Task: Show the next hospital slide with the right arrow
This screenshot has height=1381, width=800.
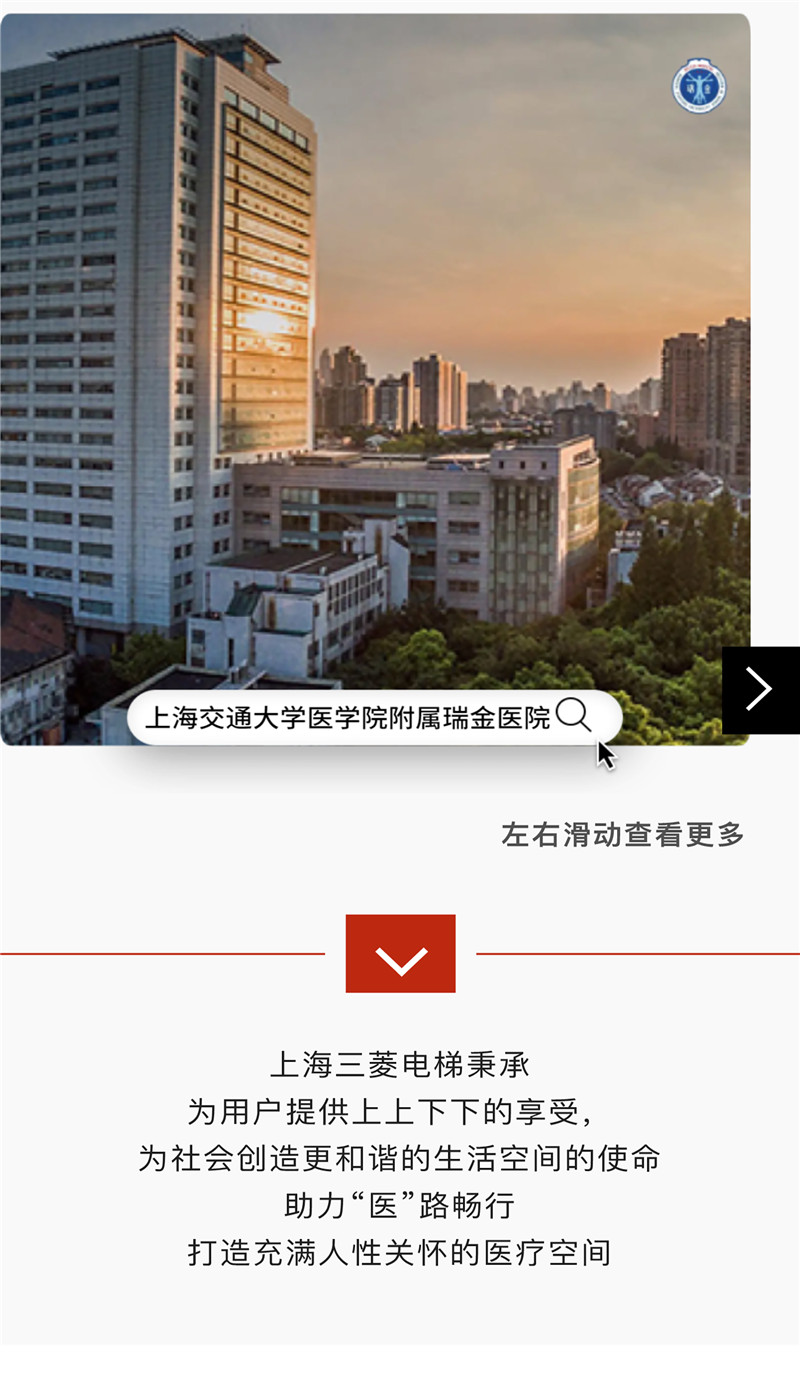Action: [760, 690]
